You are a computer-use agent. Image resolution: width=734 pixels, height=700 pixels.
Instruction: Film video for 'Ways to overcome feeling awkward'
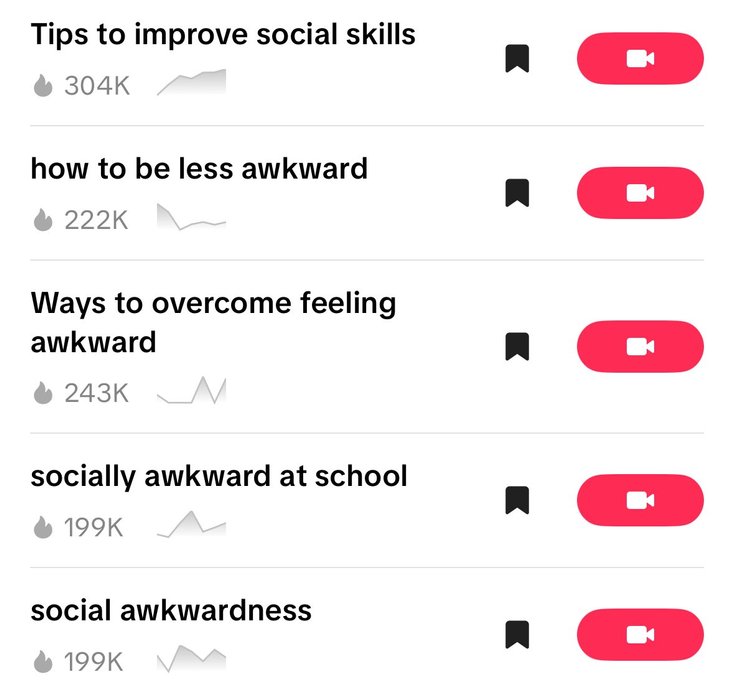[640, 346]
